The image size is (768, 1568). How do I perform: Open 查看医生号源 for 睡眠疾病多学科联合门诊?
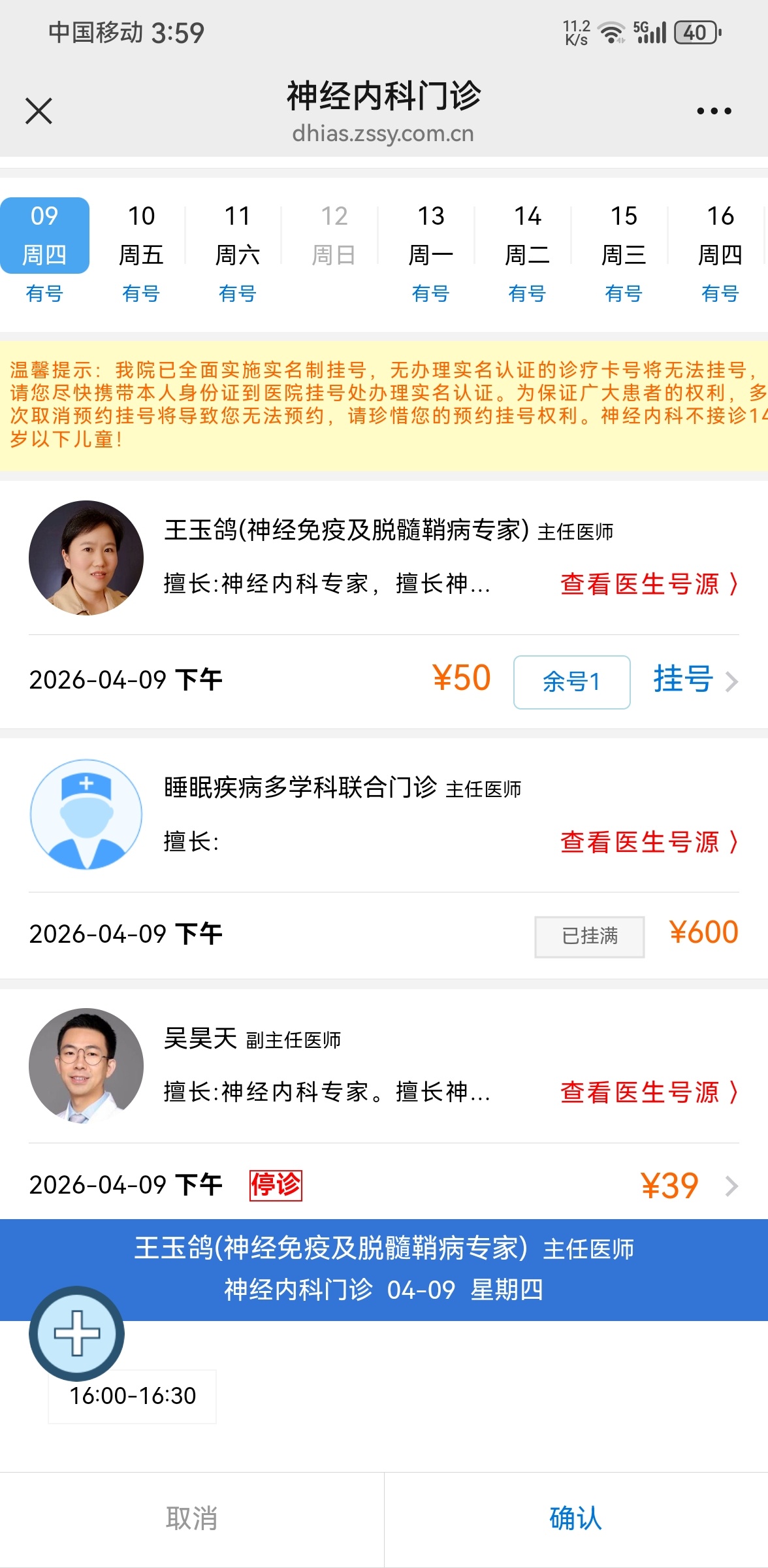point(648,842)
